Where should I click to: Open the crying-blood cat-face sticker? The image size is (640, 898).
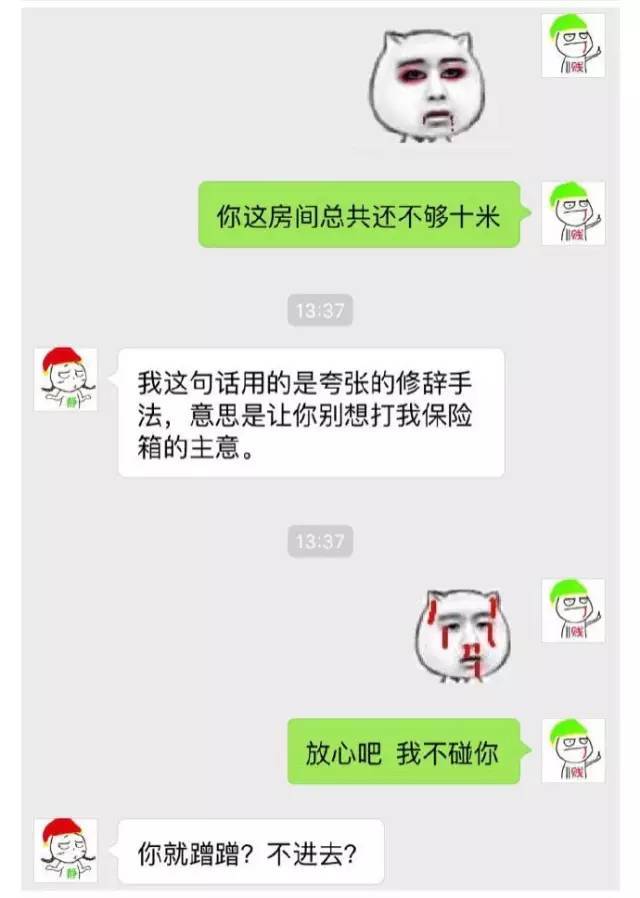(462, 634)
